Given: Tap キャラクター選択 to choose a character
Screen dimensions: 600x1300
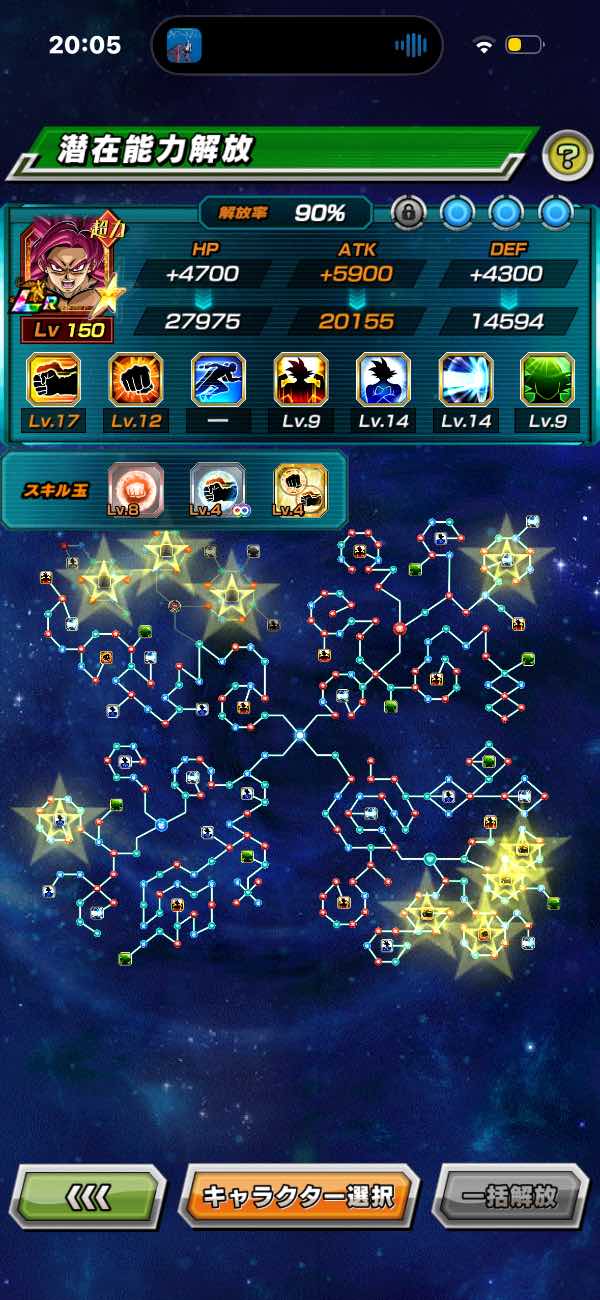Looking at the screenshot, I should pyautogui.click(x=297, y=1196).
